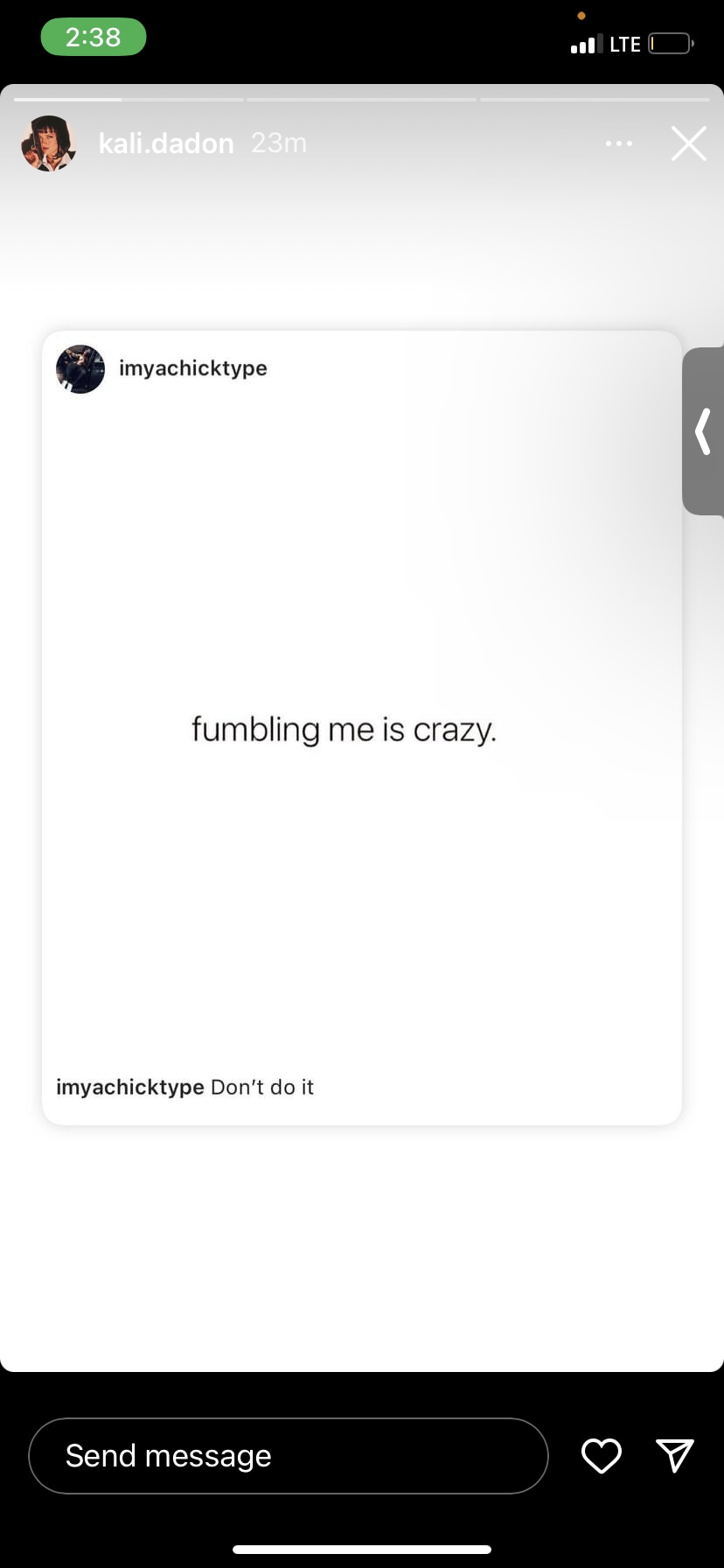Tap the Send message field
Viewport: 724px width, 1568px height.
coord(289,1456)
